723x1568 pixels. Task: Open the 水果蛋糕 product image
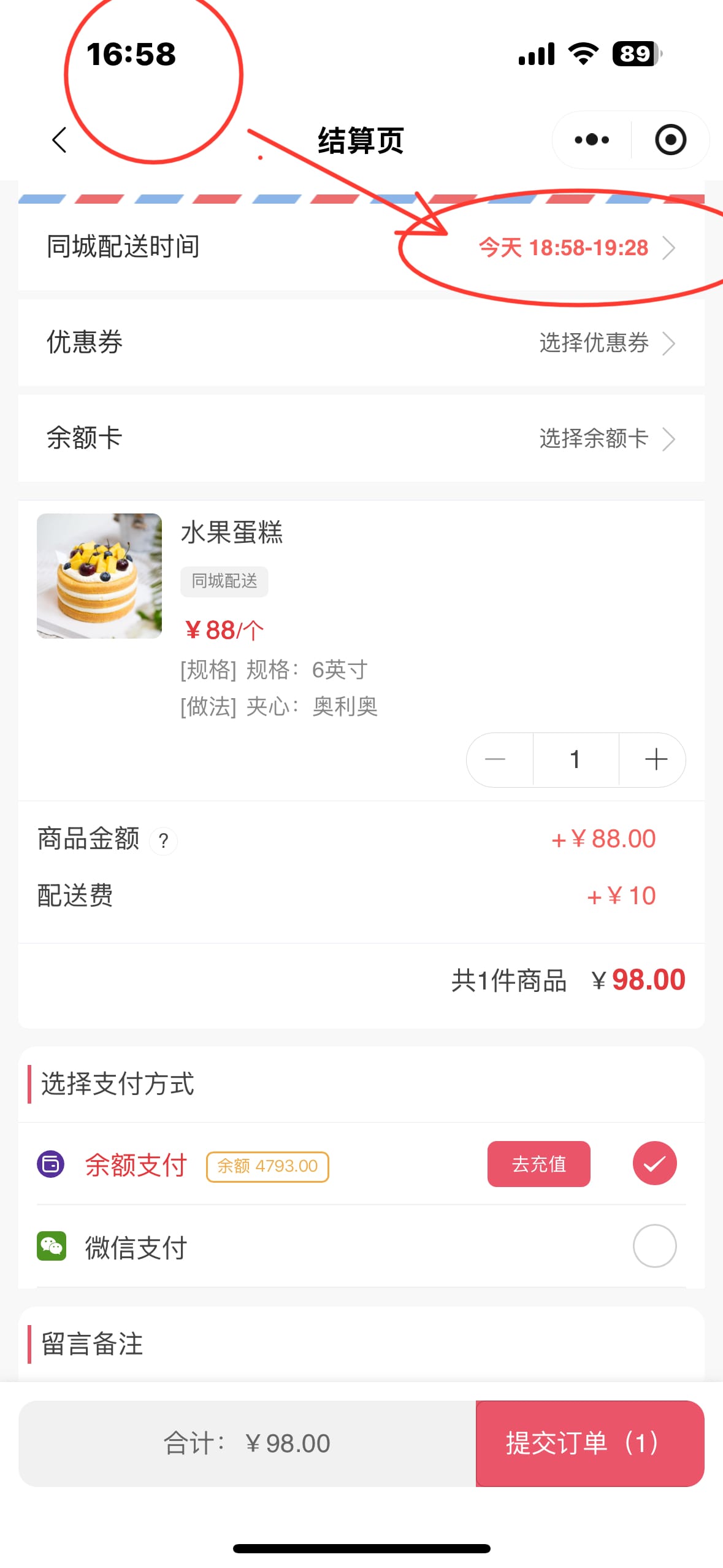point(99,575)
